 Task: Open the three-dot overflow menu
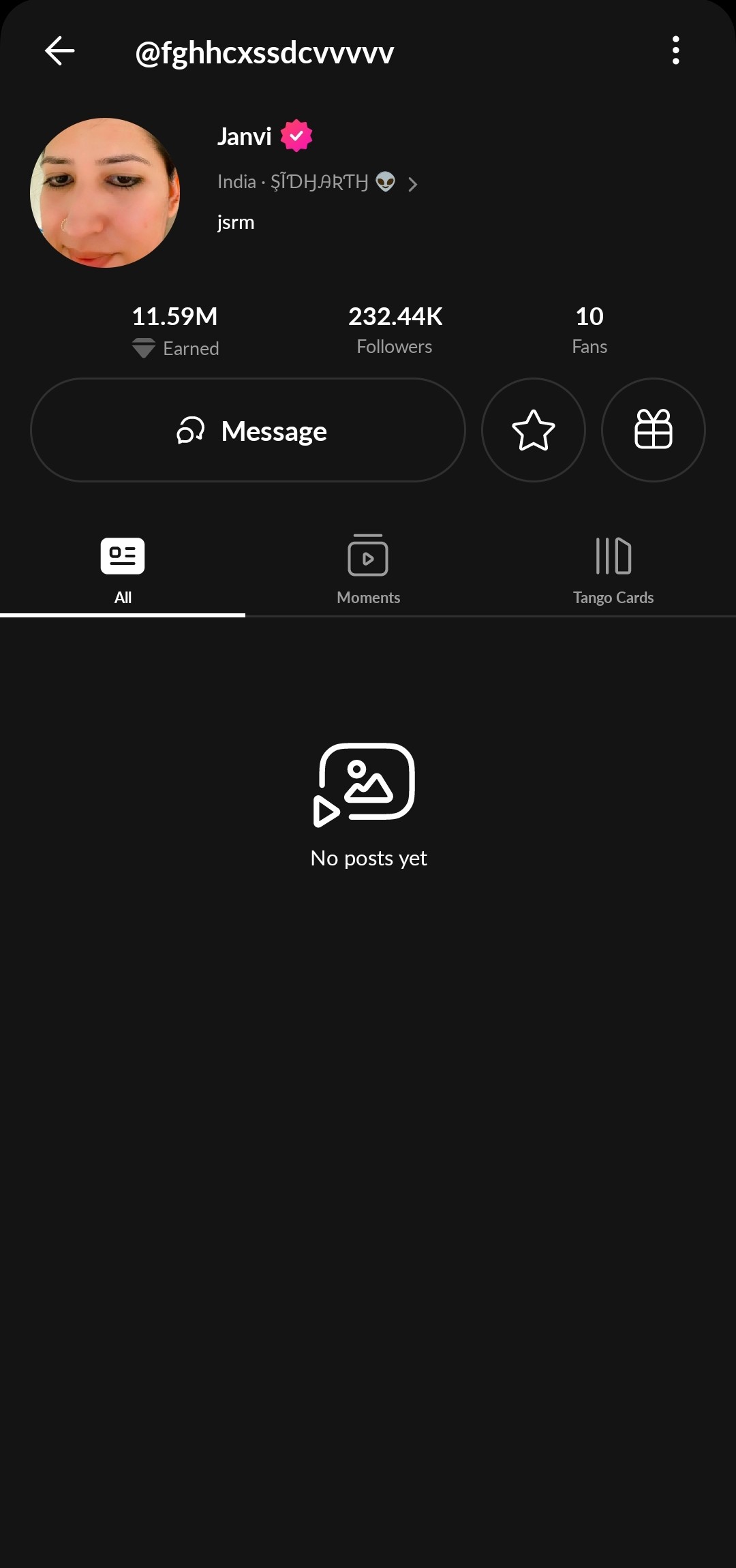(675, 50)
